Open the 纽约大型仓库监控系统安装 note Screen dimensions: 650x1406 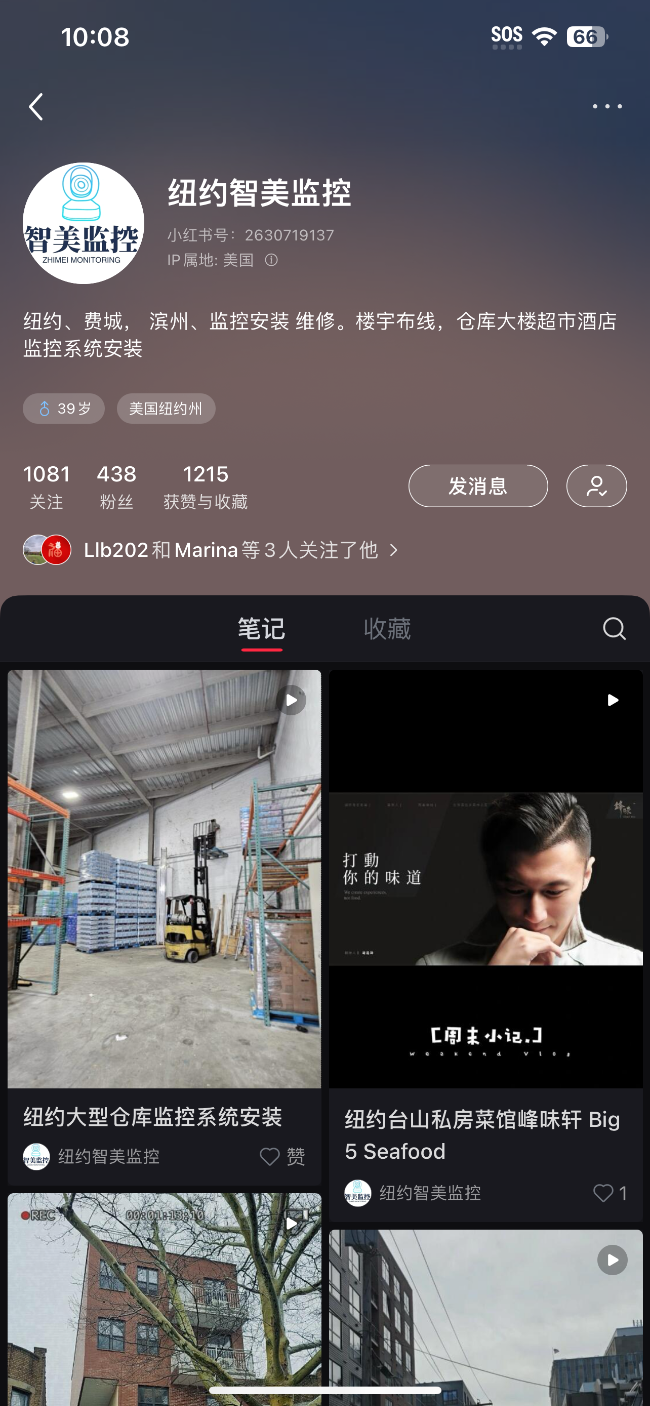(164, 880)
